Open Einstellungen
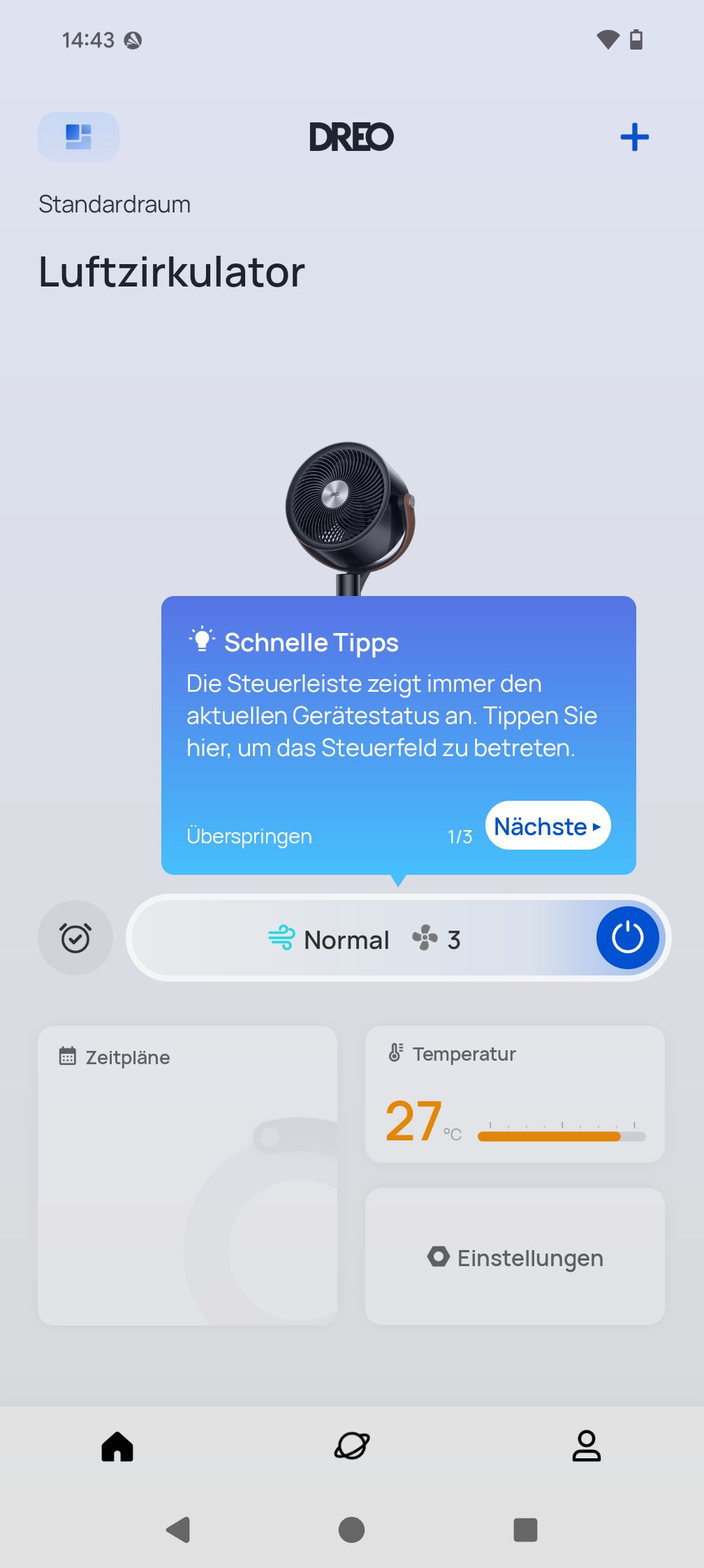The image size is (704, 1568). click(515, 1257)
